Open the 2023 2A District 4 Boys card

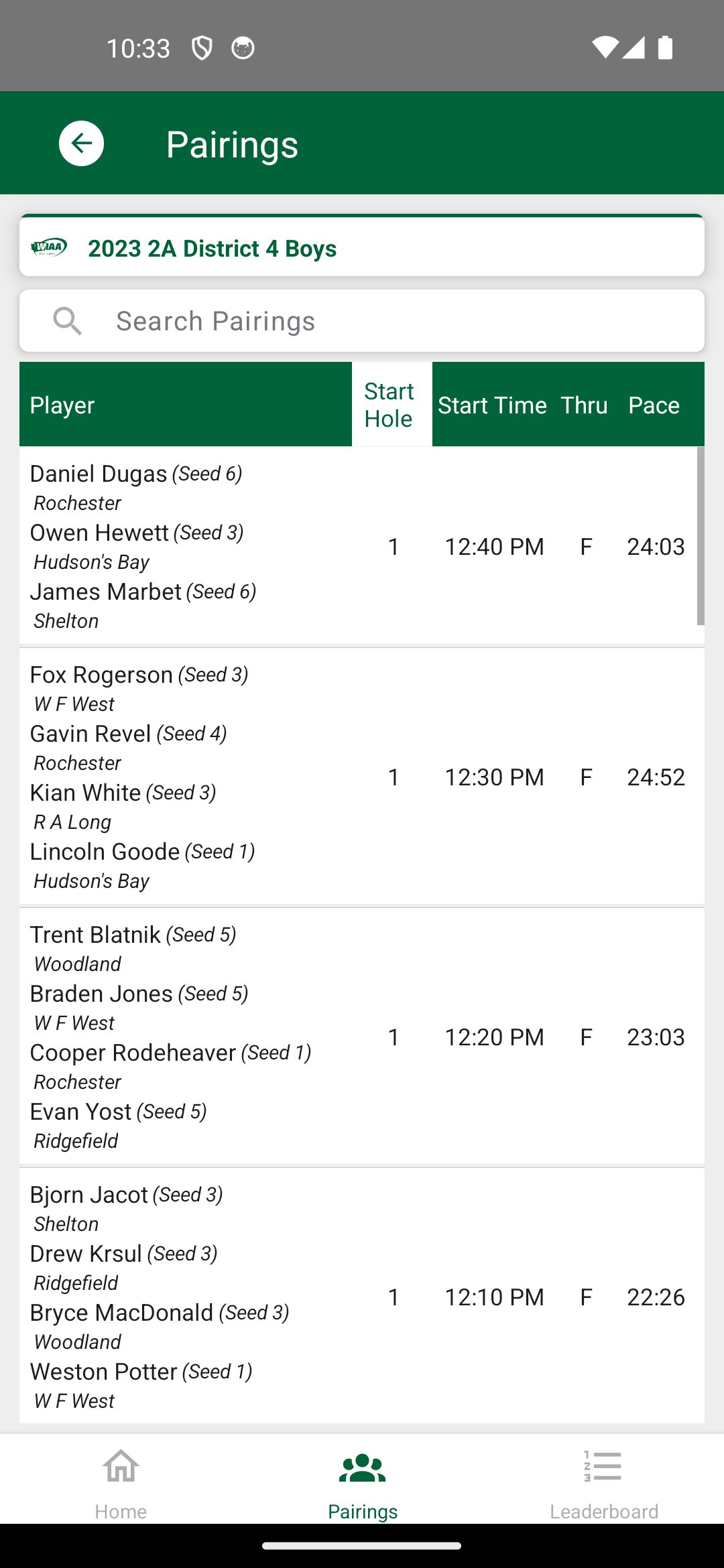(362, 246)
